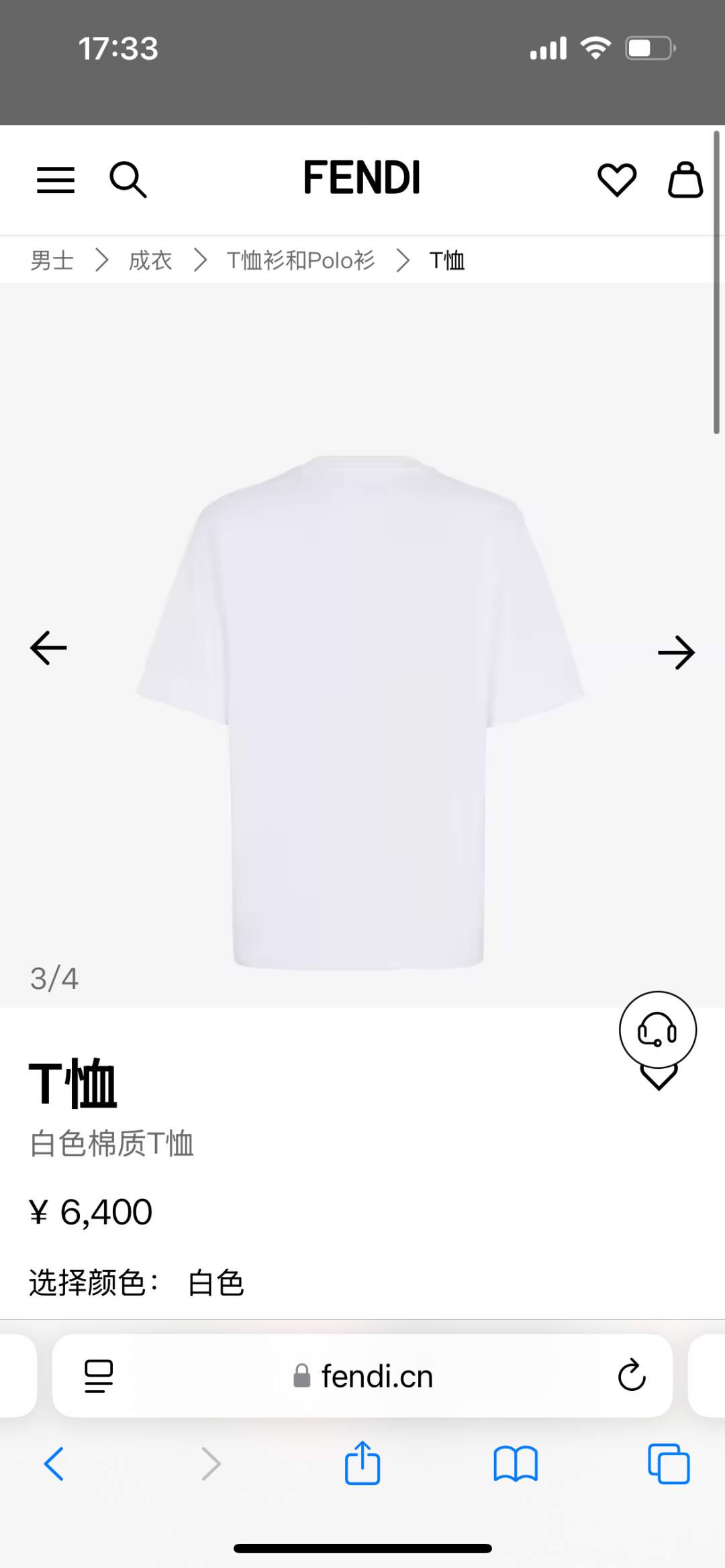Go back in Safari
Image resolution: width=725 pixels, height=1568 pixels.
pos(54,1463)
